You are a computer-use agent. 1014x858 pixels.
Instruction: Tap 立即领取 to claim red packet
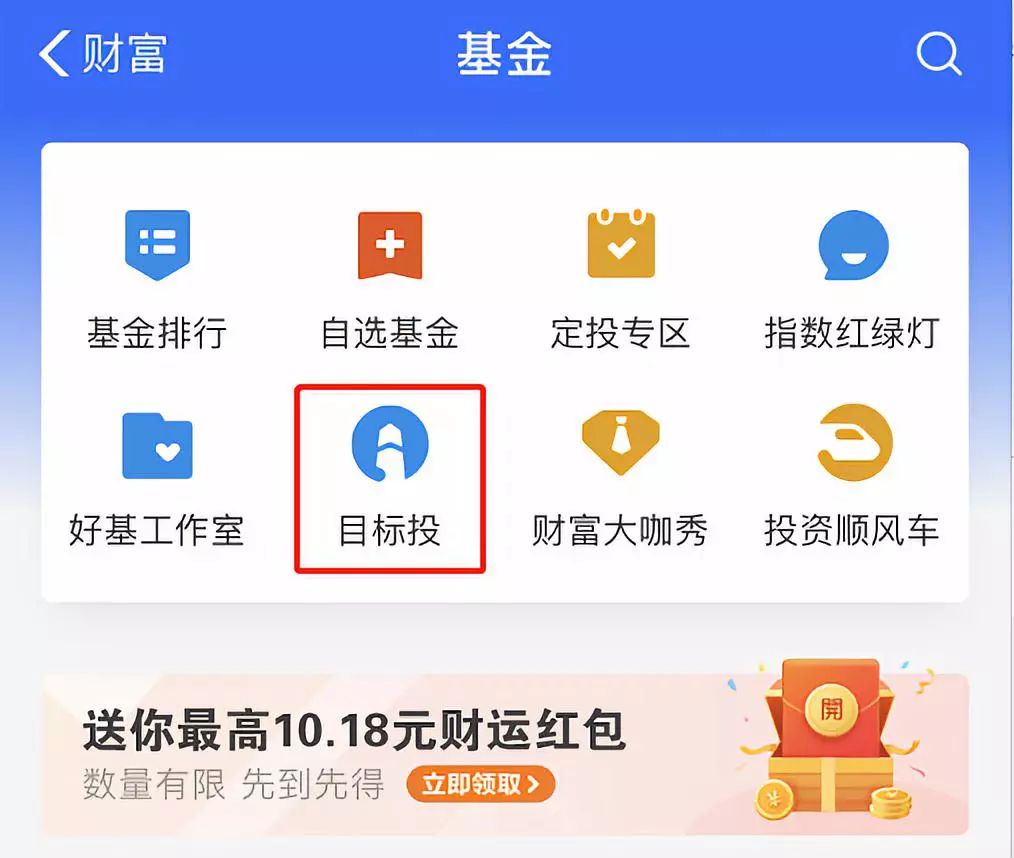point(480,784)
